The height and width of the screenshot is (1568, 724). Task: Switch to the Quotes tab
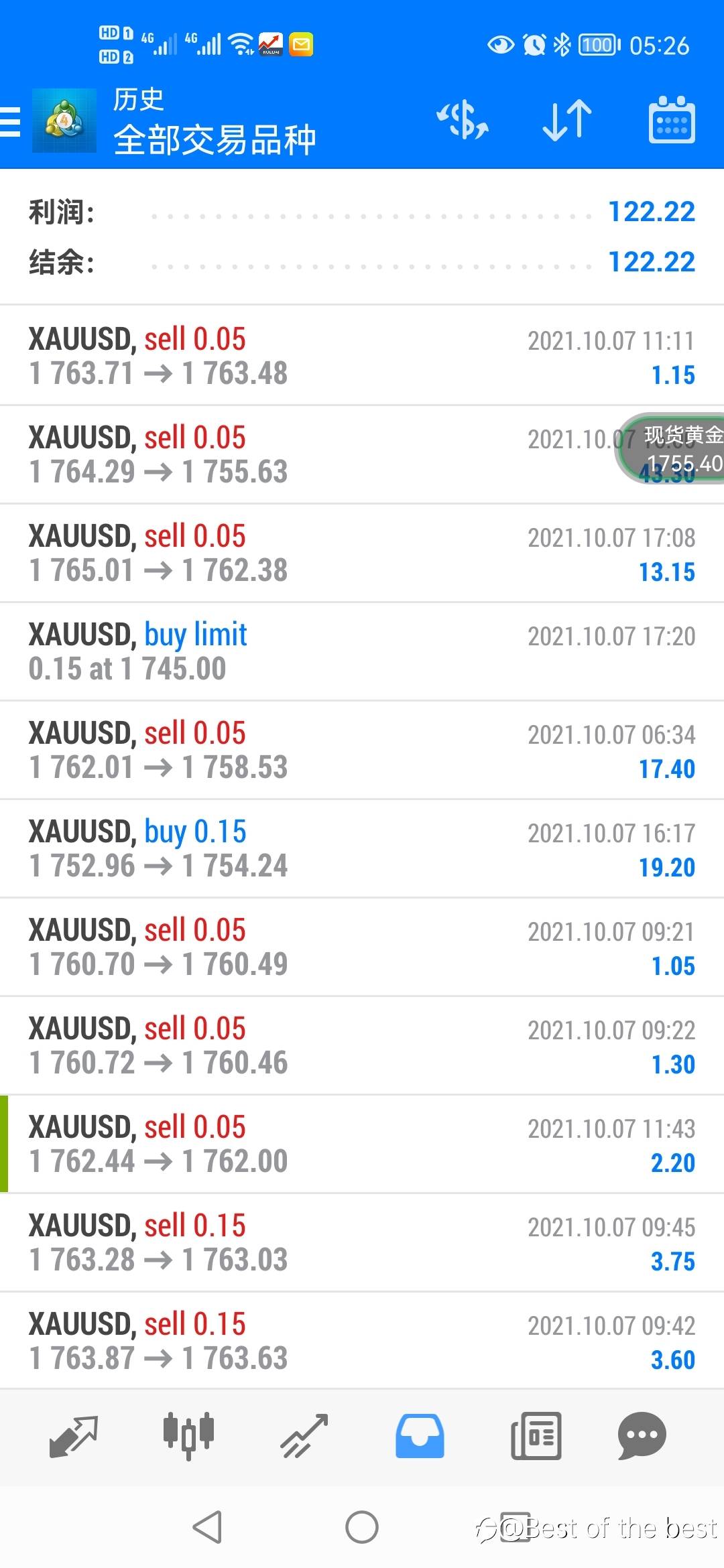pyautogui.click(x=74, y=1436)
